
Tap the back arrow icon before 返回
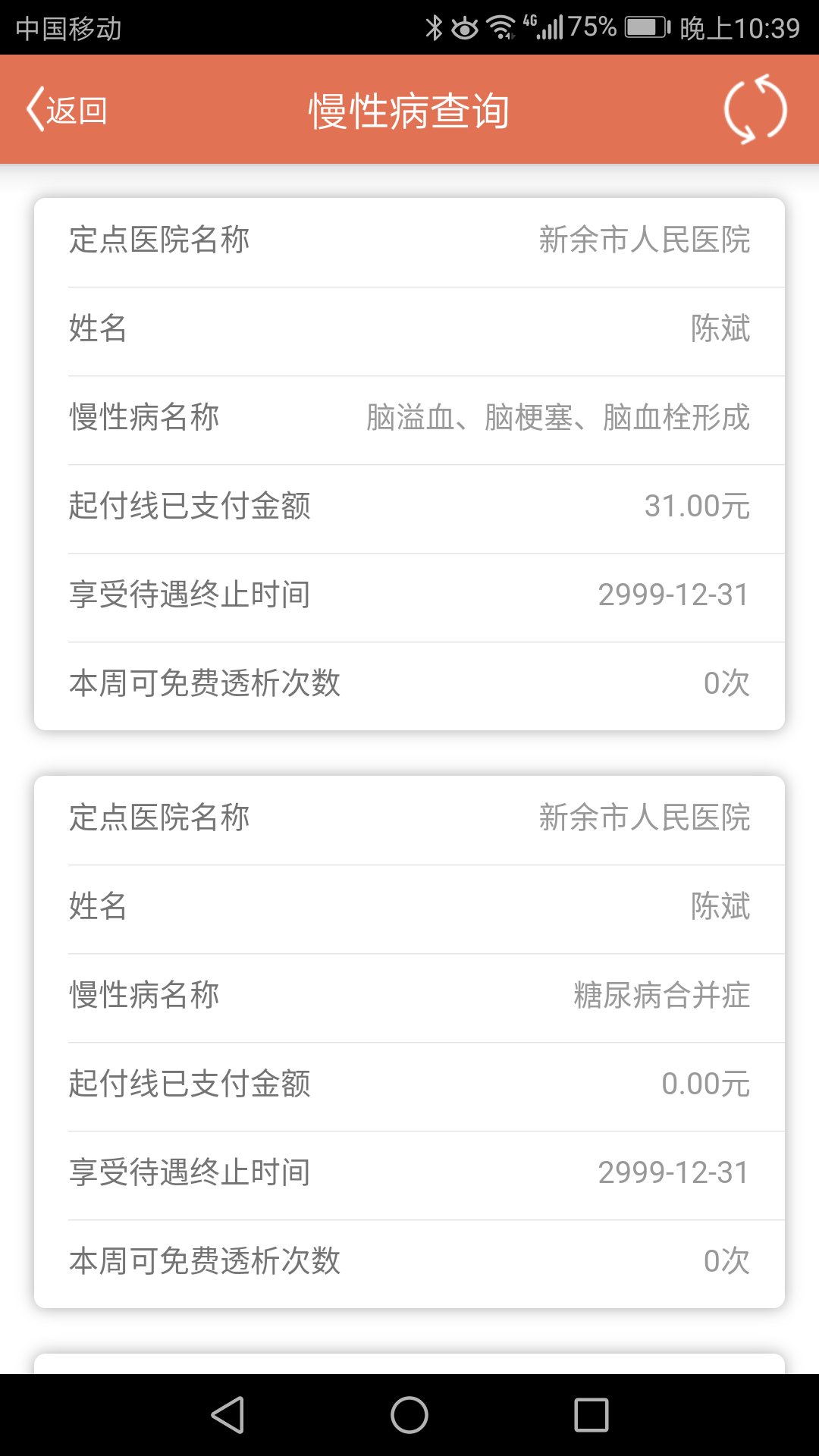point(35,108)
